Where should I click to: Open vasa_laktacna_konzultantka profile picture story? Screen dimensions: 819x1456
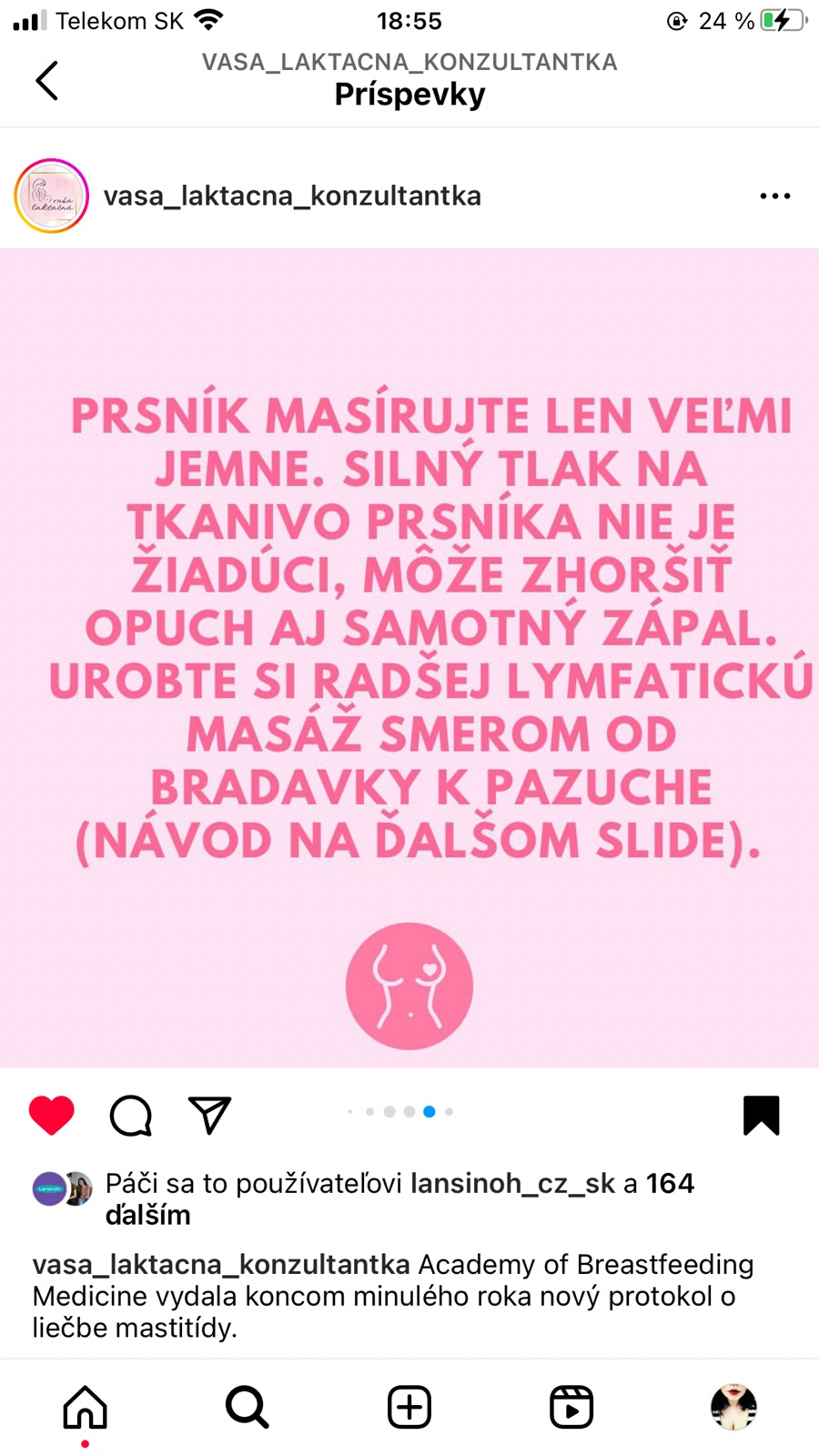click(52, 196)
